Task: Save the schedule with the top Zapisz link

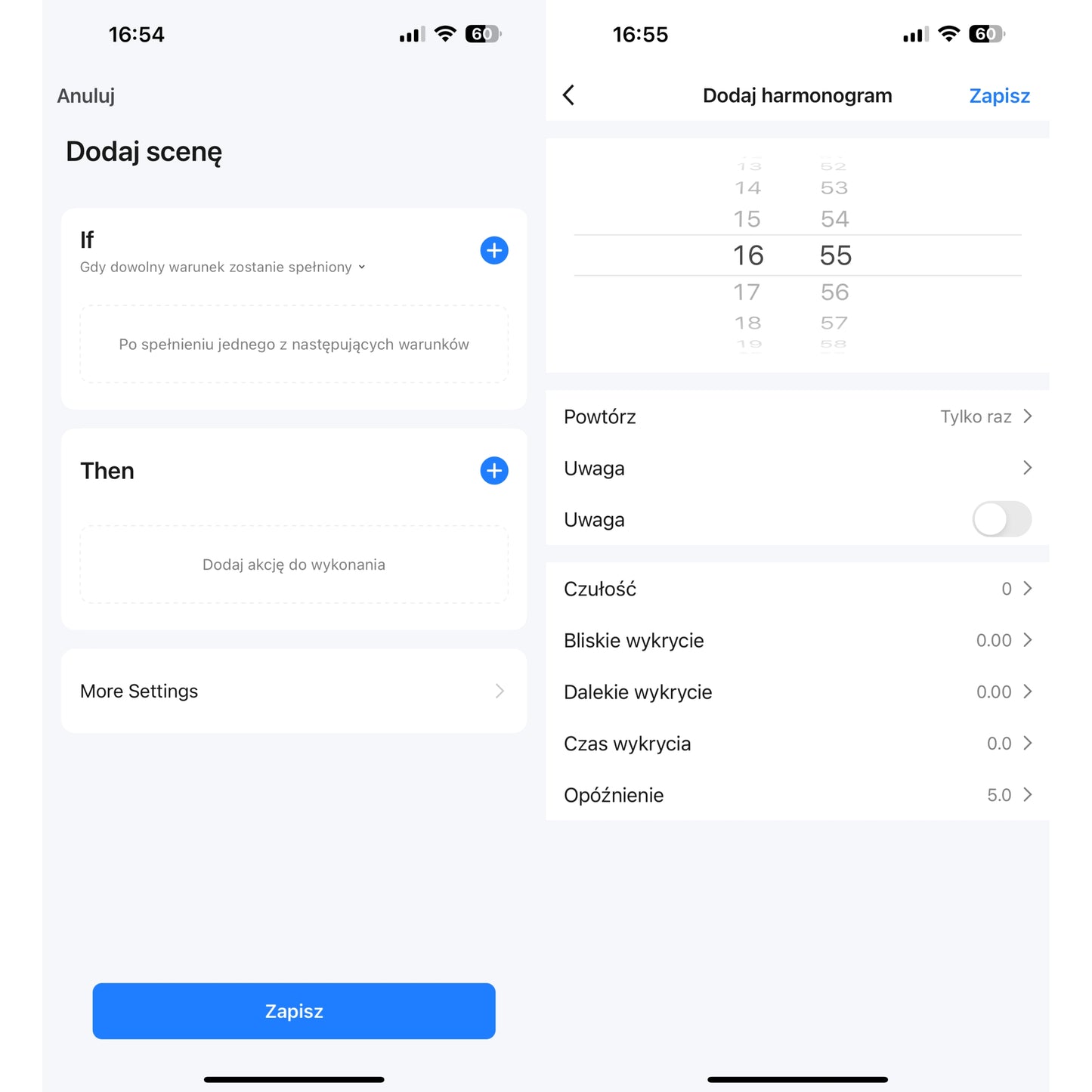Action: coord(999,96)
